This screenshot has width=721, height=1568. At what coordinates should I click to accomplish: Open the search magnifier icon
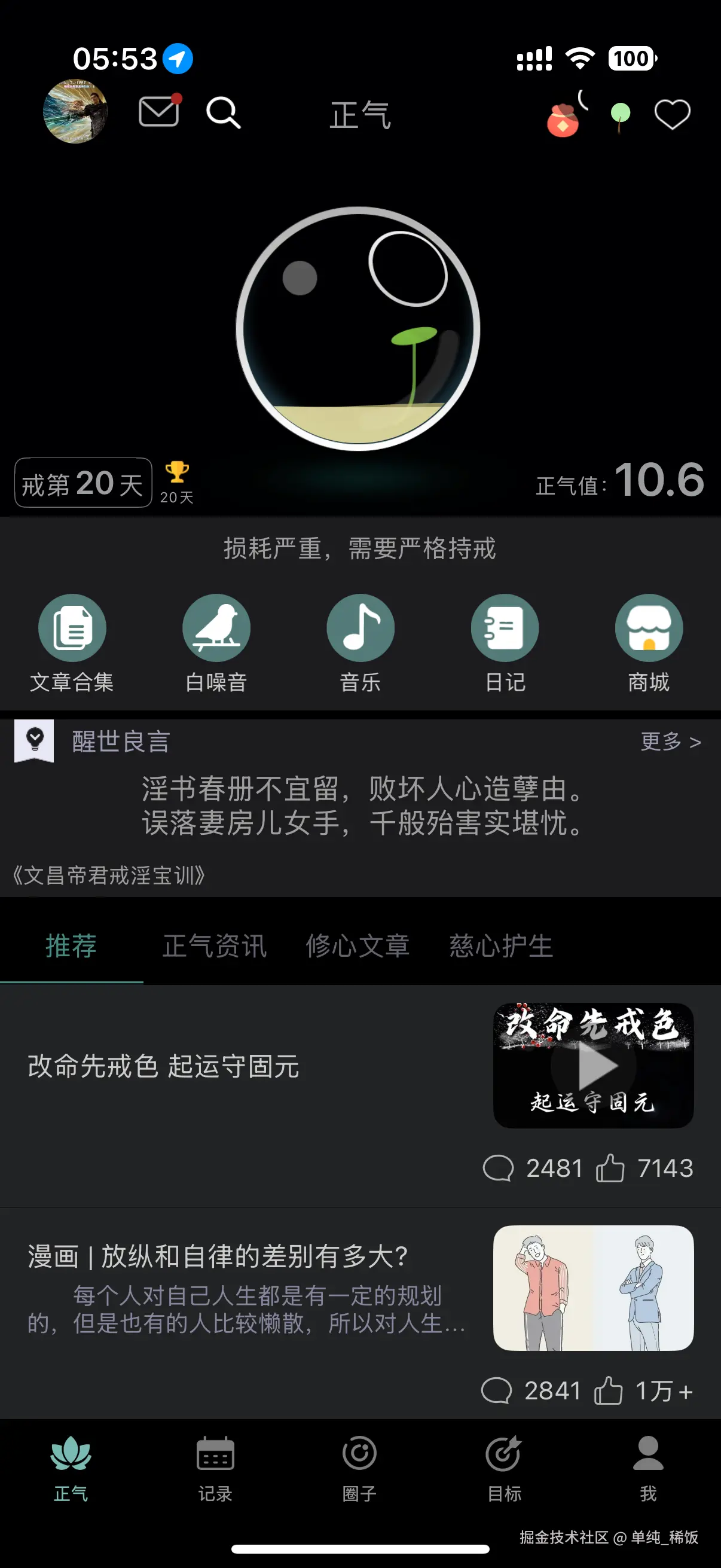[222, 112]
